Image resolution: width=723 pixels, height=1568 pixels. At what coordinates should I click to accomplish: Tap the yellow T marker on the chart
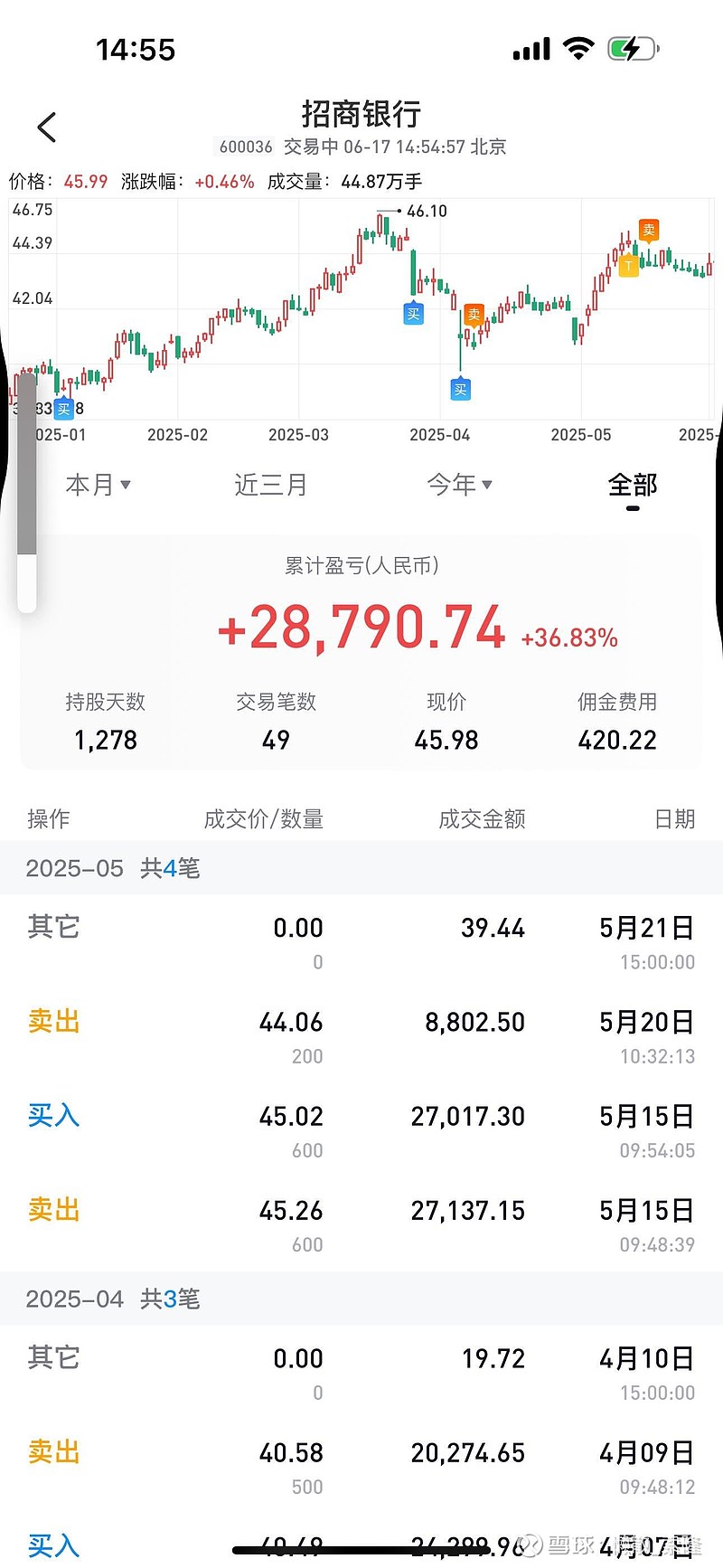point(629,265)
